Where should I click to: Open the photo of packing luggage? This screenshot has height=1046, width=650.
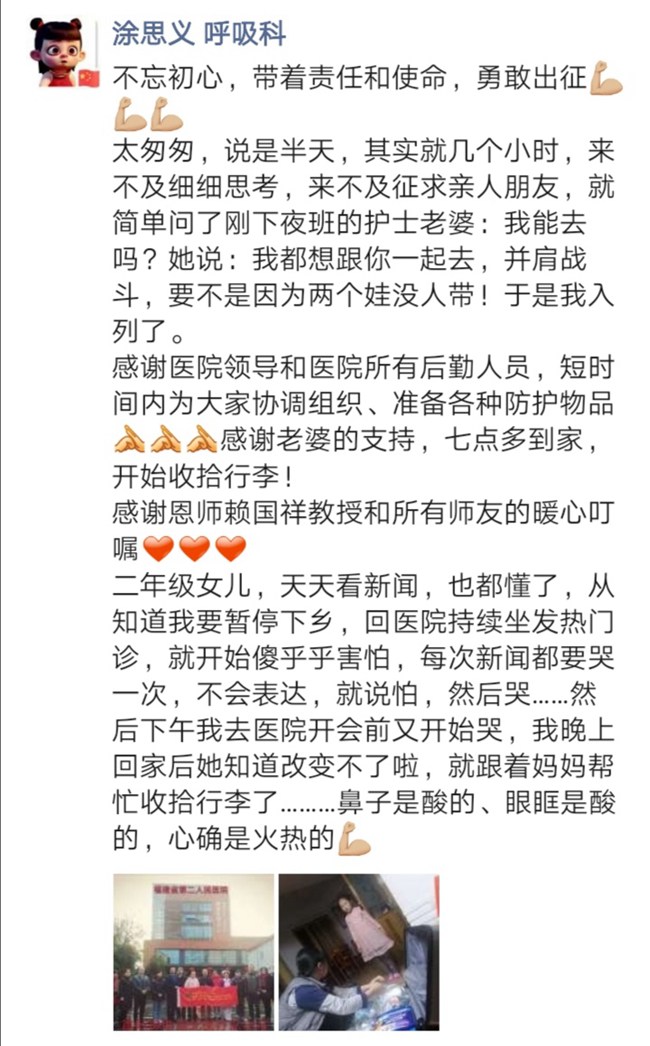coord(357,951)
